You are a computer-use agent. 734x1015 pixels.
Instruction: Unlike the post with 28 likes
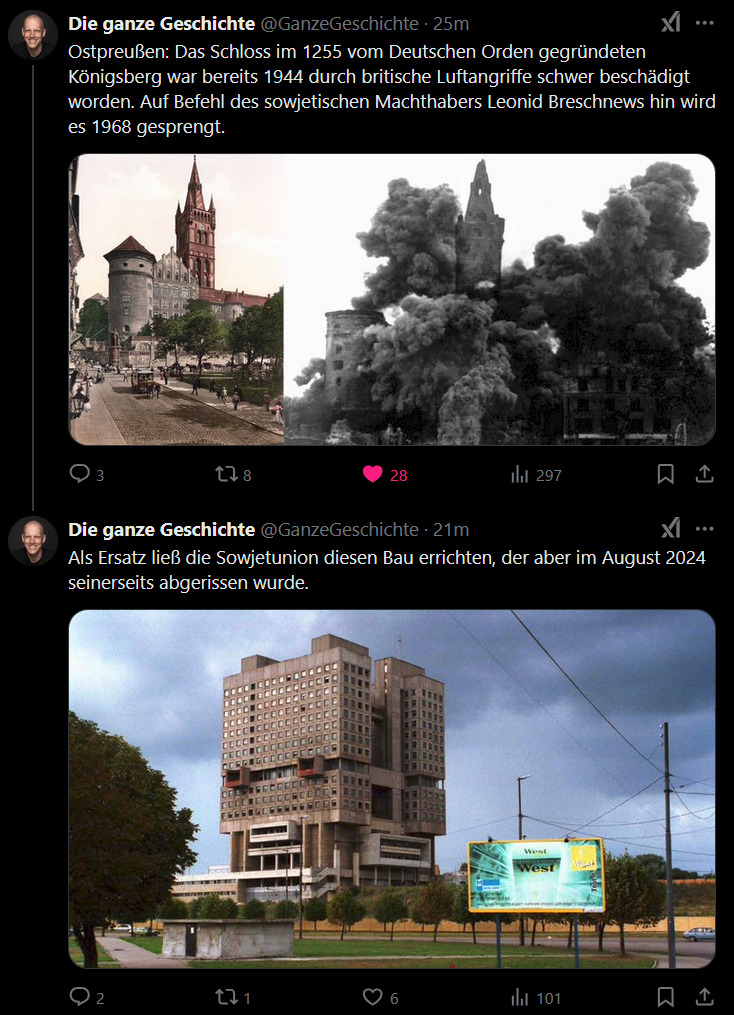click(373, 474)
